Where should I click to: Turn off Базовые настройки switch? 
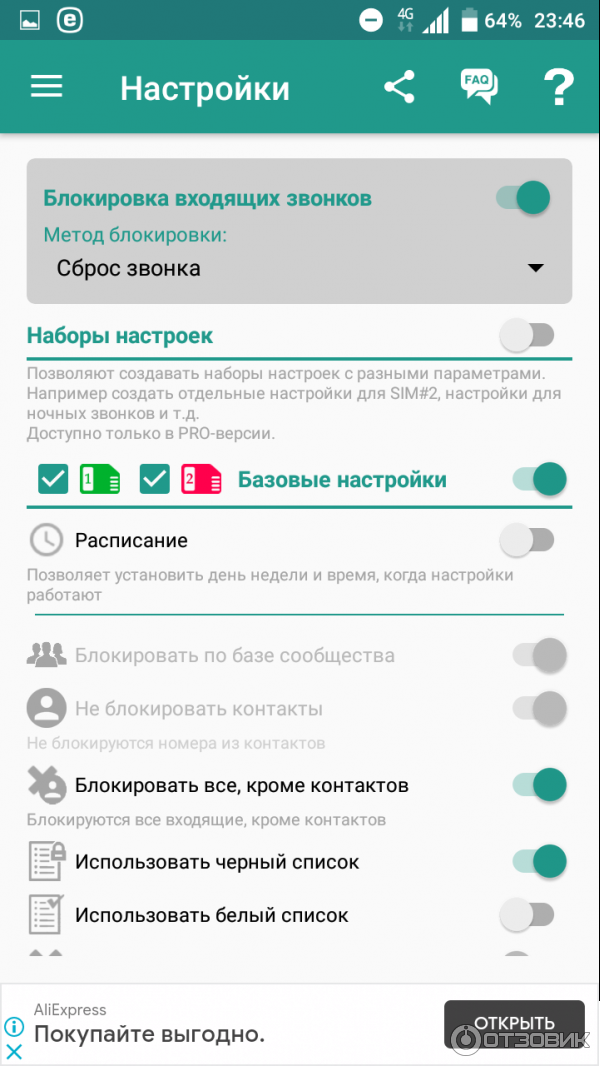coord(540,479)
